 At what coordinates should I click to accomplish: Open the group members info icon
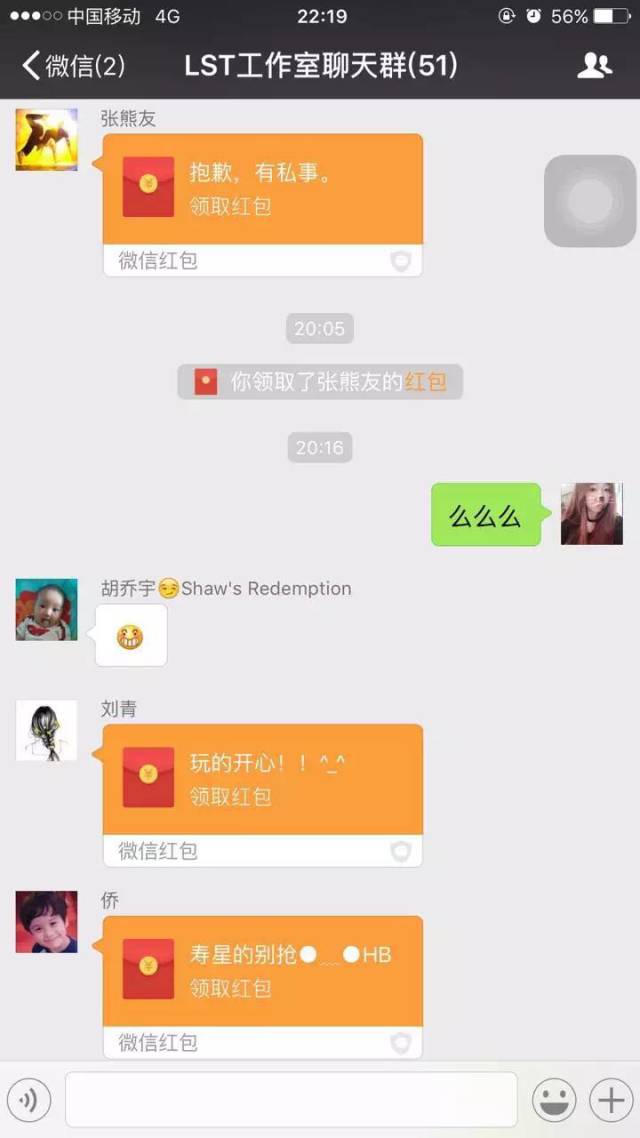click(594, 66)
